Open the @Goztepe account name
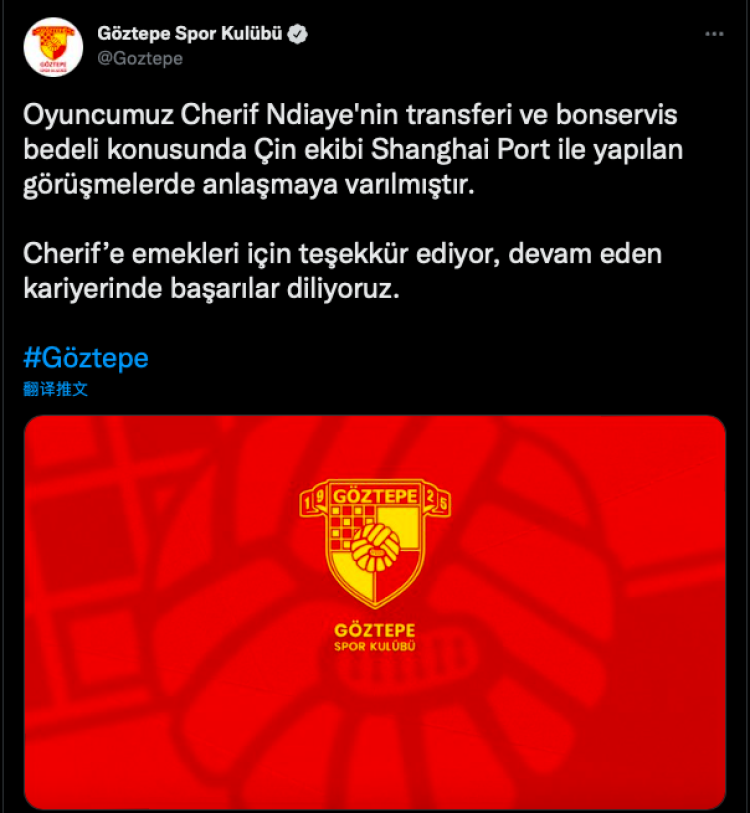This screenshot has width=750, height=813. coord(140,58)
